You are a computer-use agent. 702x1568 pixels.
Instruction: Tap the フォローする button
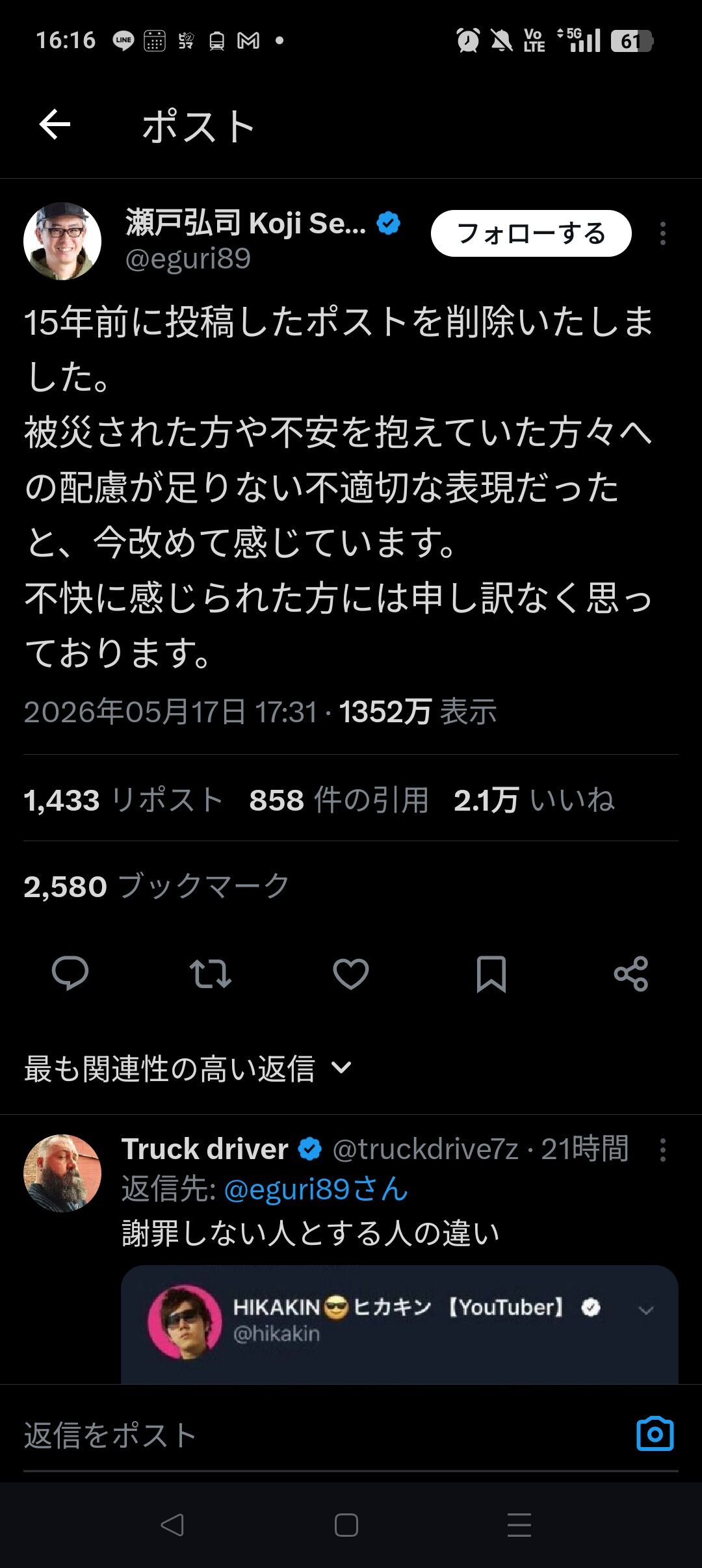click(531, 233)
